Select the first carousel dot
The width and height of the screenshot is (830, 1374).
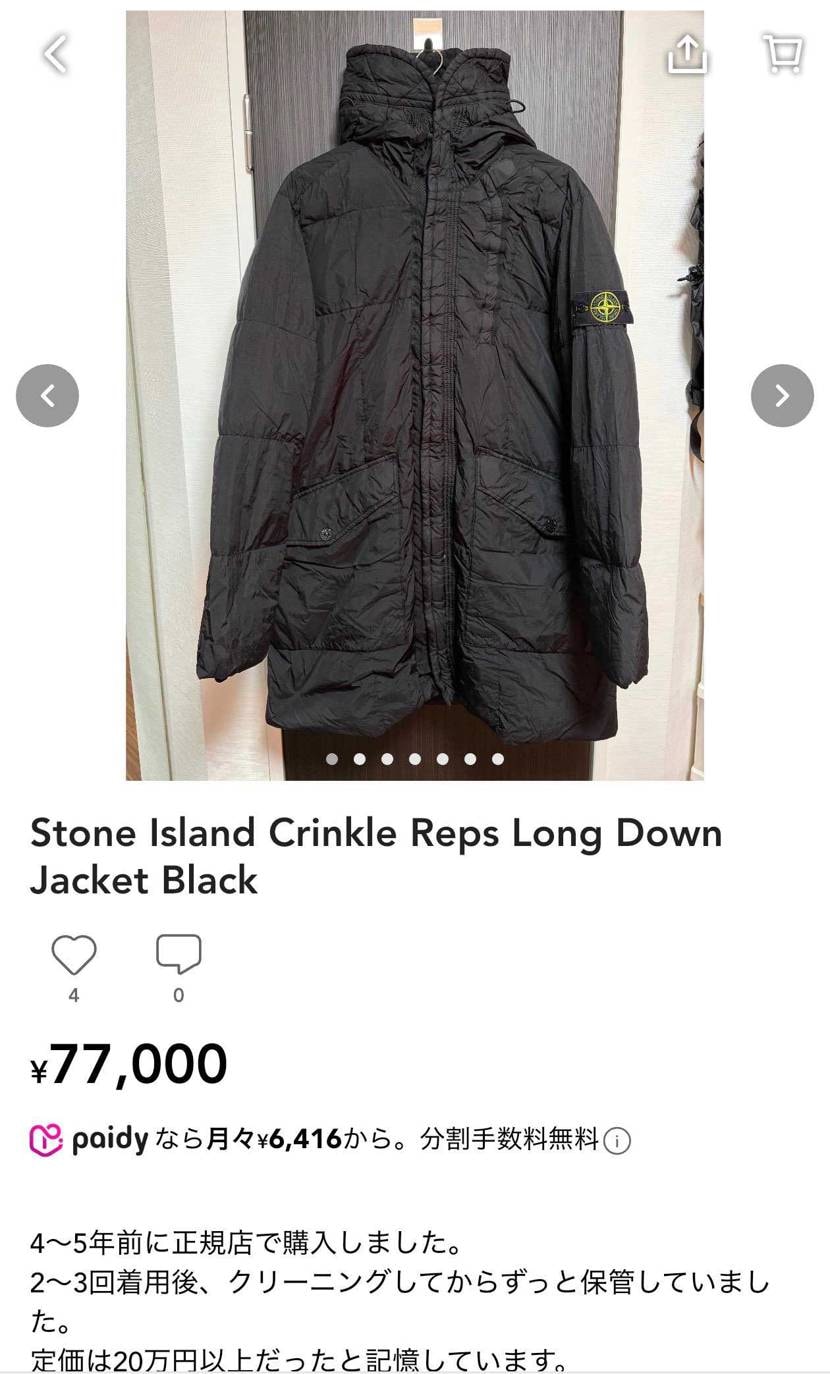pos(331,758)
